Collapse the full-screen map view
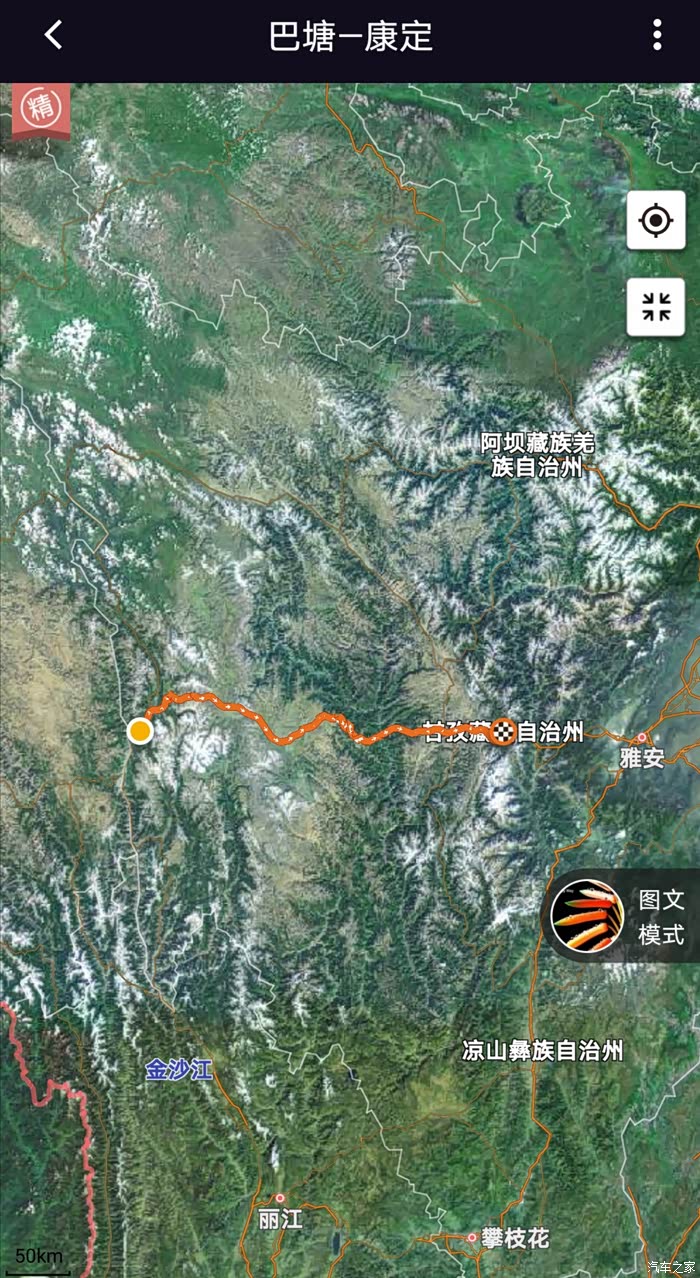 pos(656,307)
